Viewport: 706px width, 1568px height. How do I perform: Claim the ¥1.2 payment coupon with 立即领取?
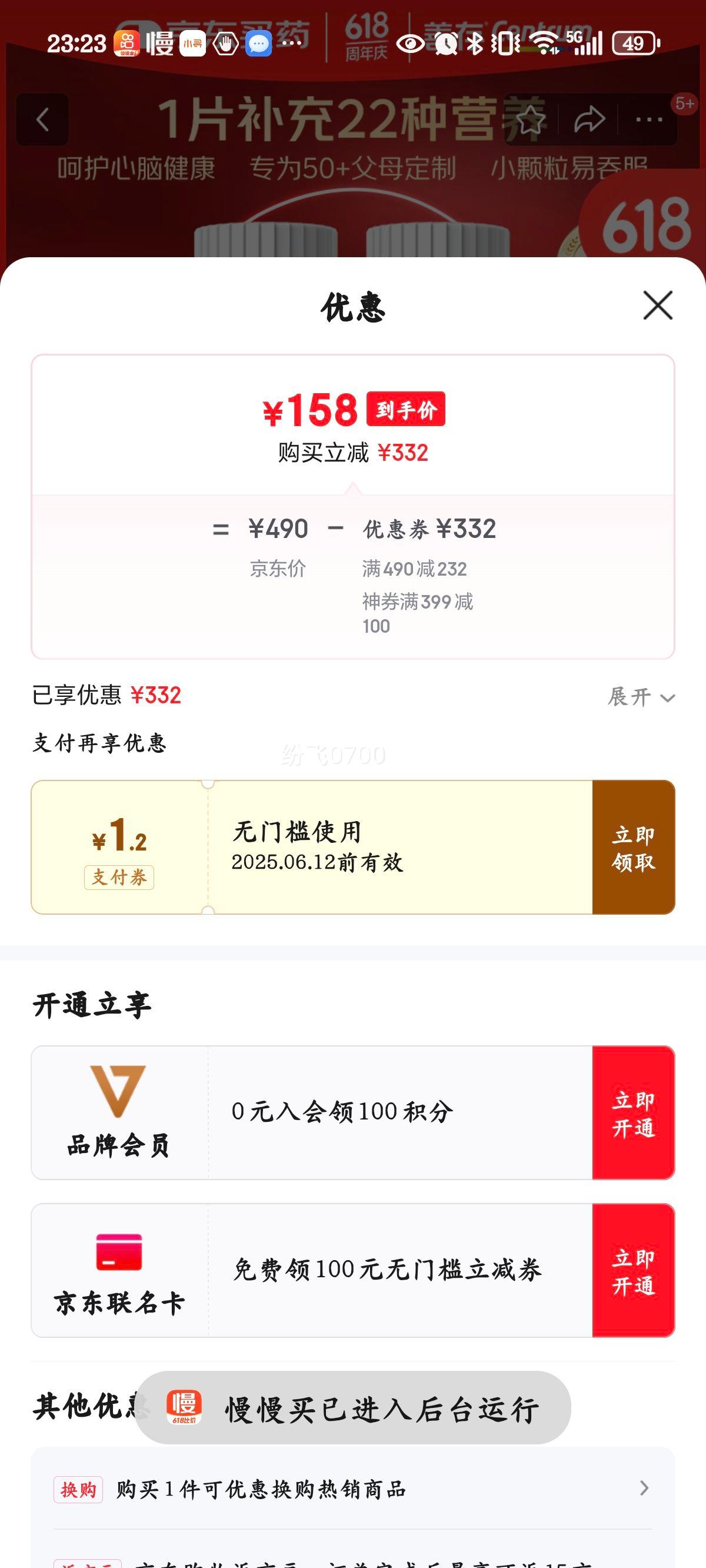coord(633,848)
